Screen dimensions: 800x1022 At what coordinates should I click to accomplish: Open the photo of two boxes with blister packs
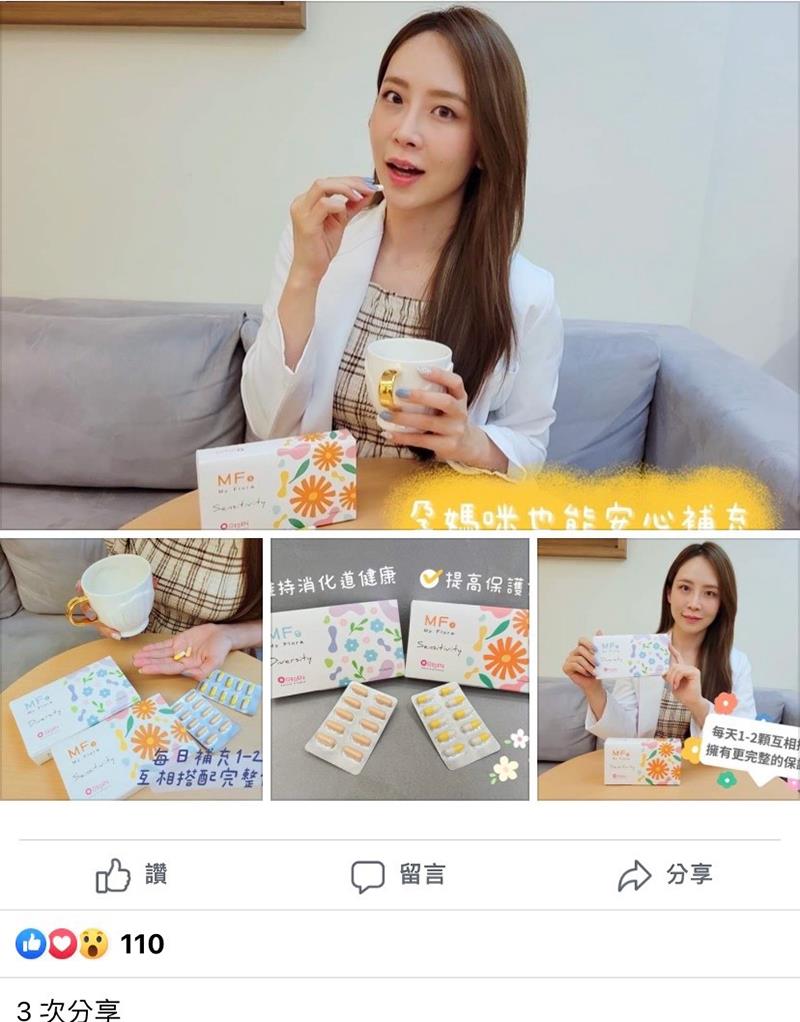pyautogui.click(x=400, y=669)
